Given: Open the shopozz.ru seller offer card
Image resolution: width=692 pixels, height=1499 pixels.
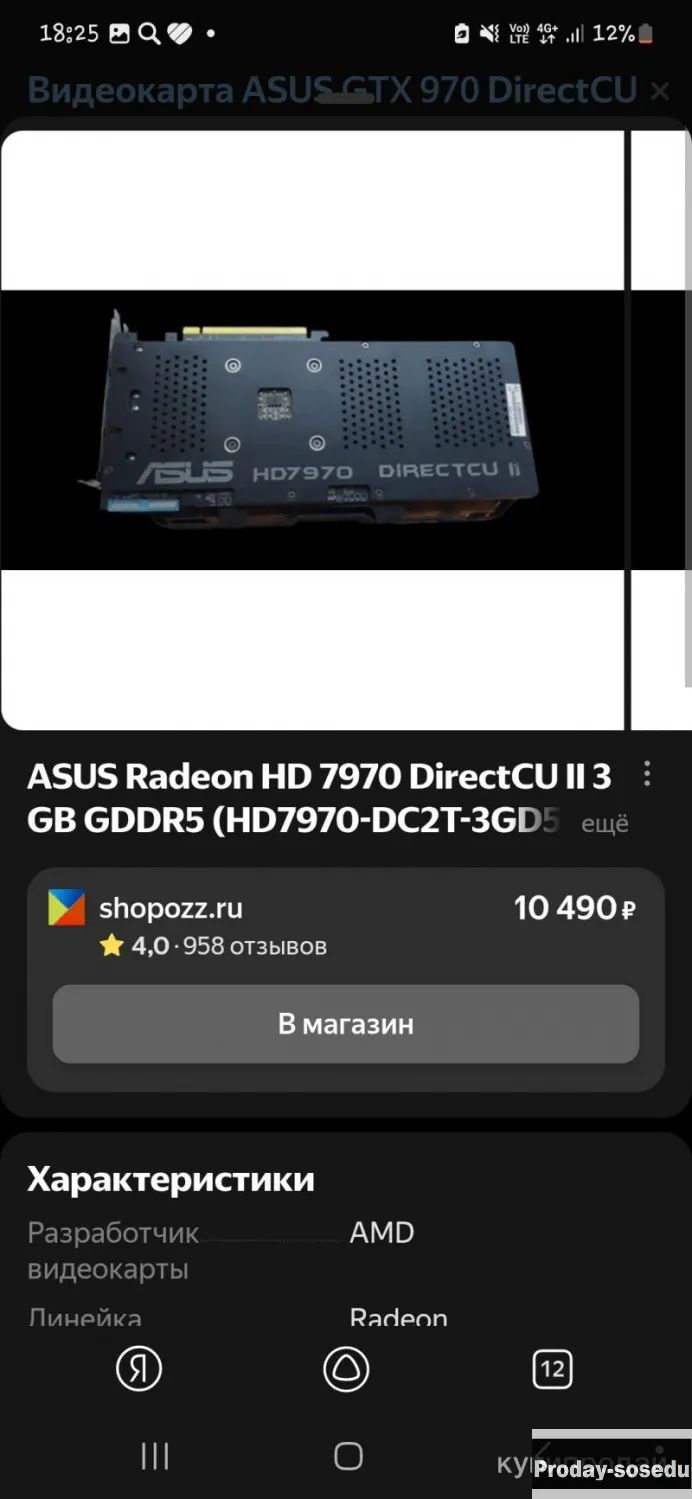Looking at the screenshot, I should click(346, 980).
